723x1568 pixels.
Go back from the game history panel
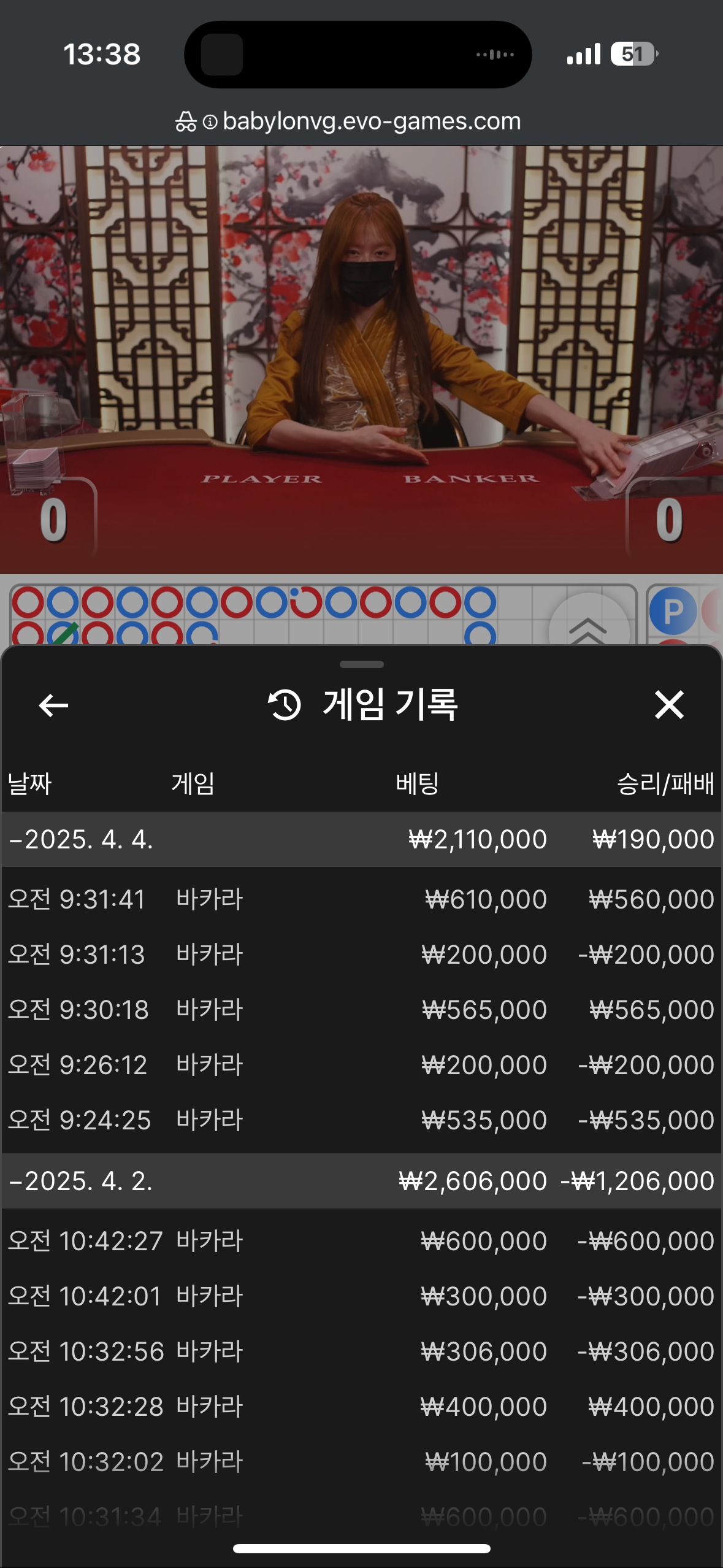click(53, 705)
